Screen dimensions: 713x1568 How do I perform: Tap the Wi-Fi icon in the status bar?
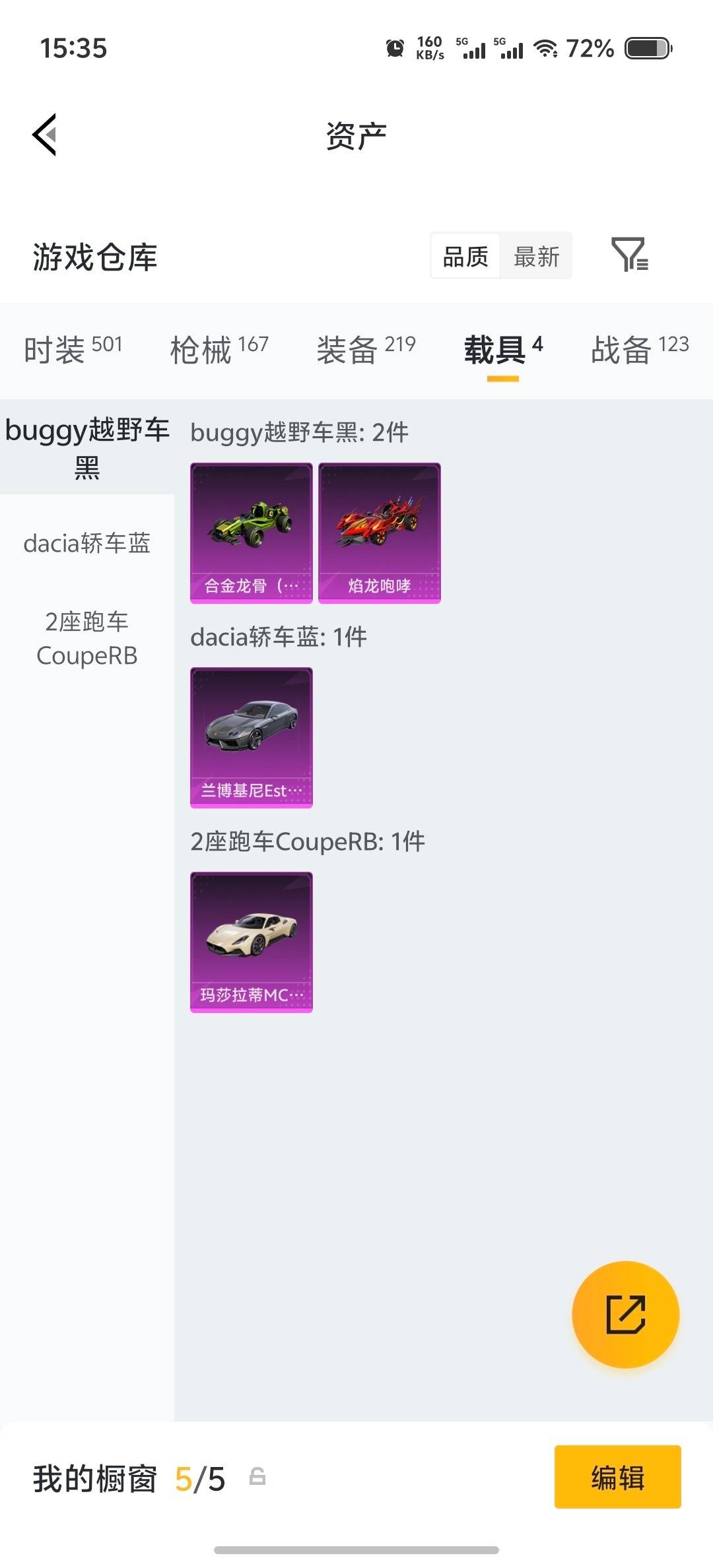pos(545,48)
